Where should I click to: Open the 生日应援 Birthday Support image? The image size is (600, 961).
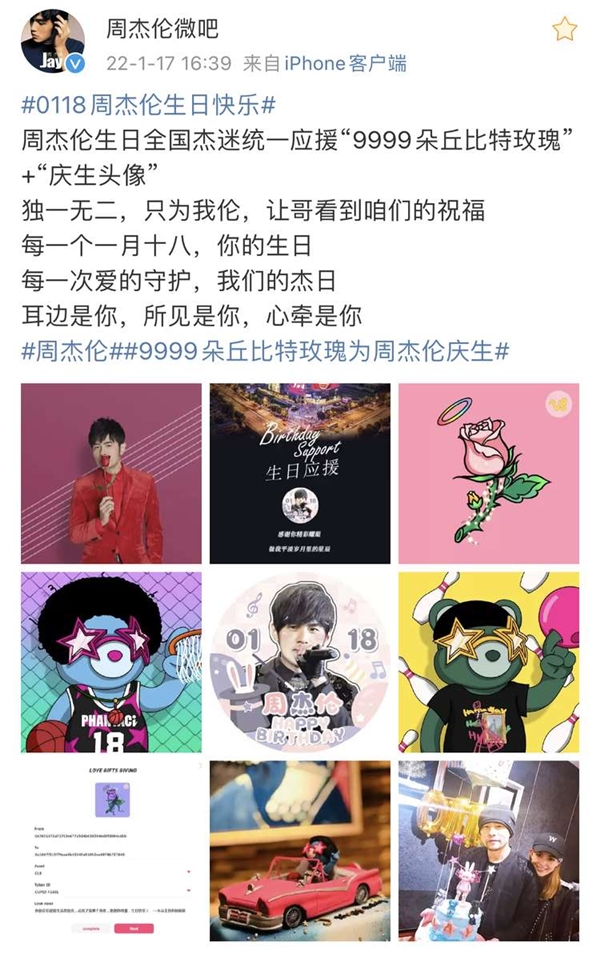299,473
